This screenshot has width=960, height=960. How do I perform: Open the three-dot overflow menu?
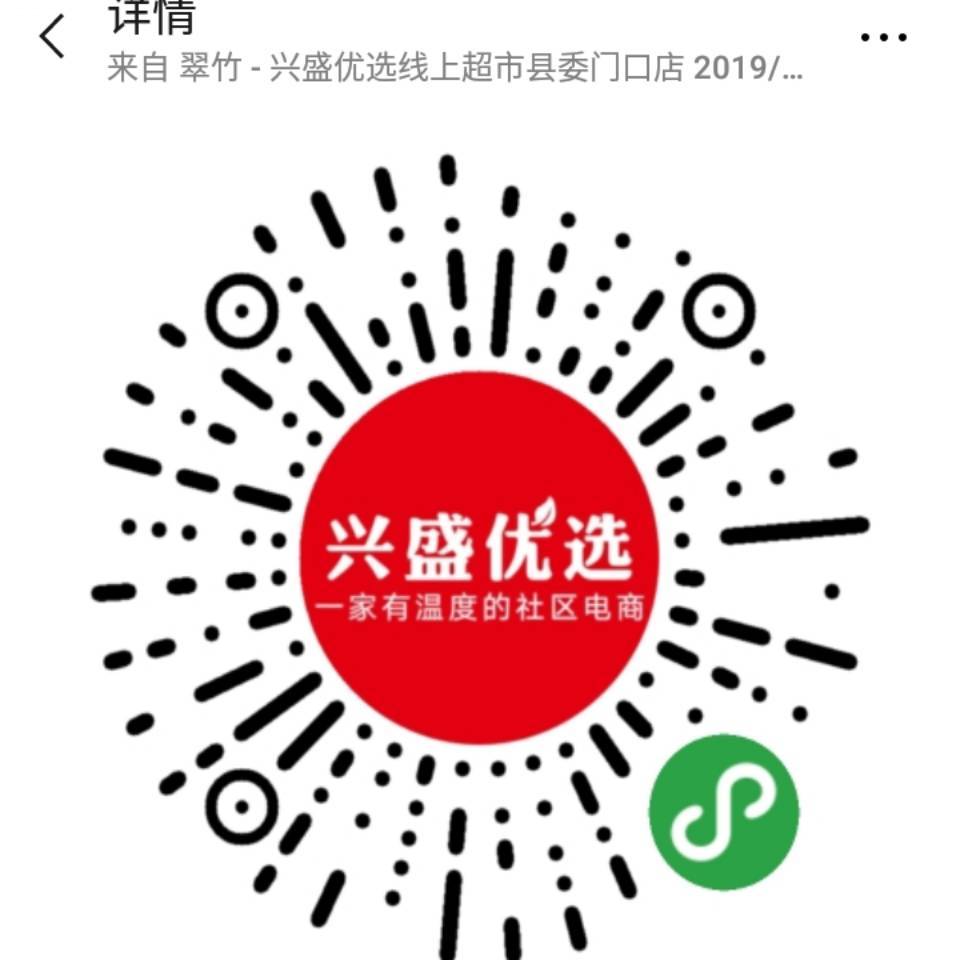point(883,38)
